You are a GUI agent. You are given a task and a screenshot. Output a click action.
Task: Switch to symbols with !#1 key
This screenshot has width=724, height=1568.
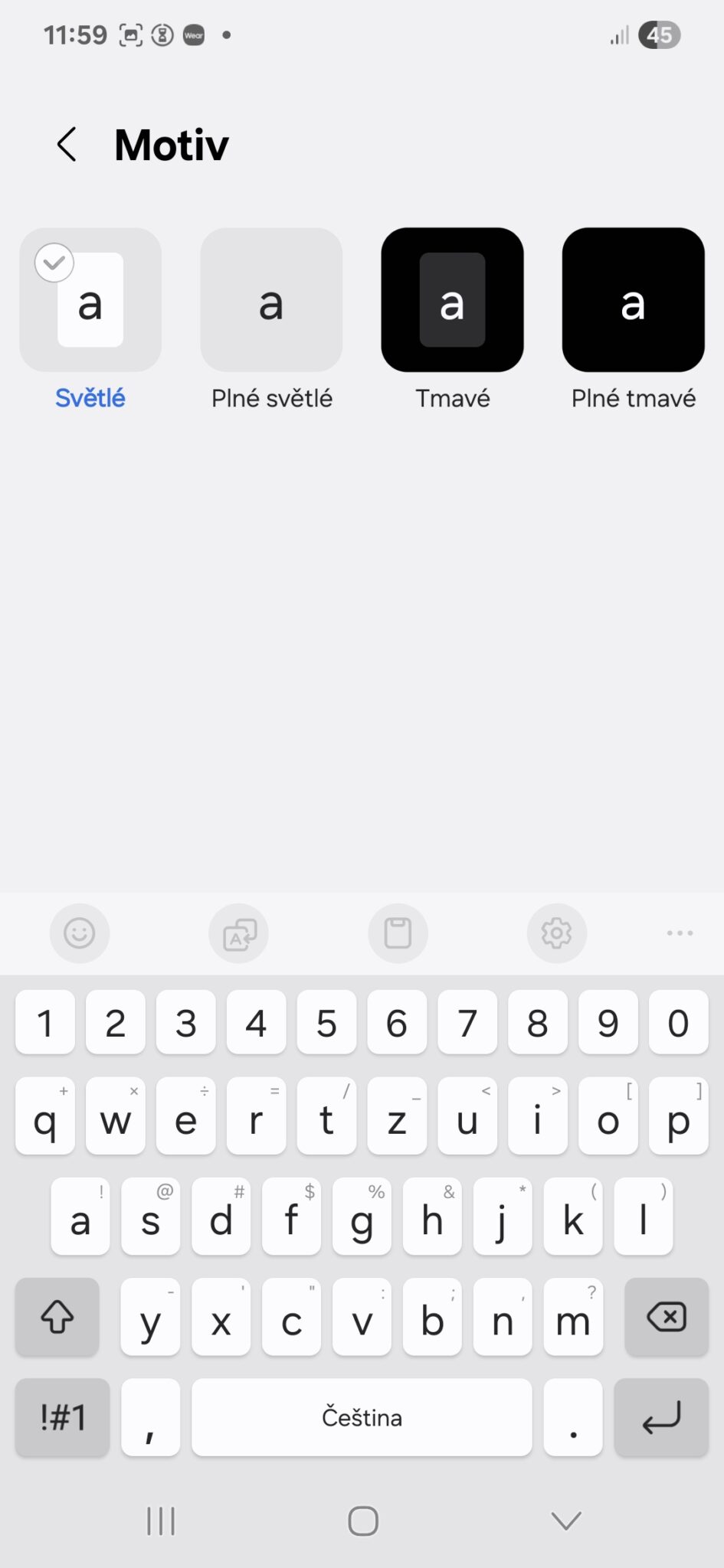pos(61,1417)
